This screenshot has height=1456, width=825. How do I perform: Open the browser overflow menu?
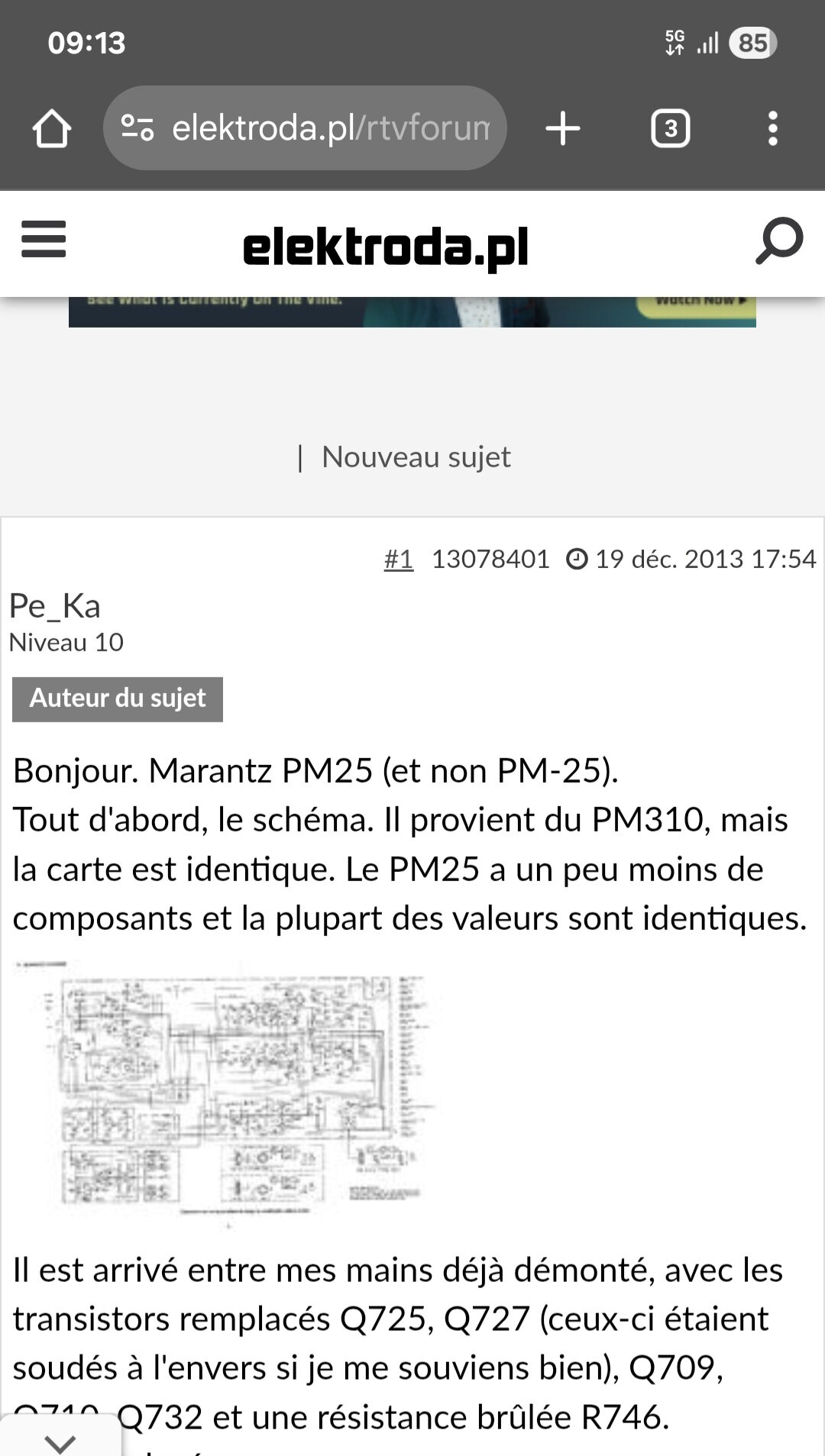tap(773, 128)
